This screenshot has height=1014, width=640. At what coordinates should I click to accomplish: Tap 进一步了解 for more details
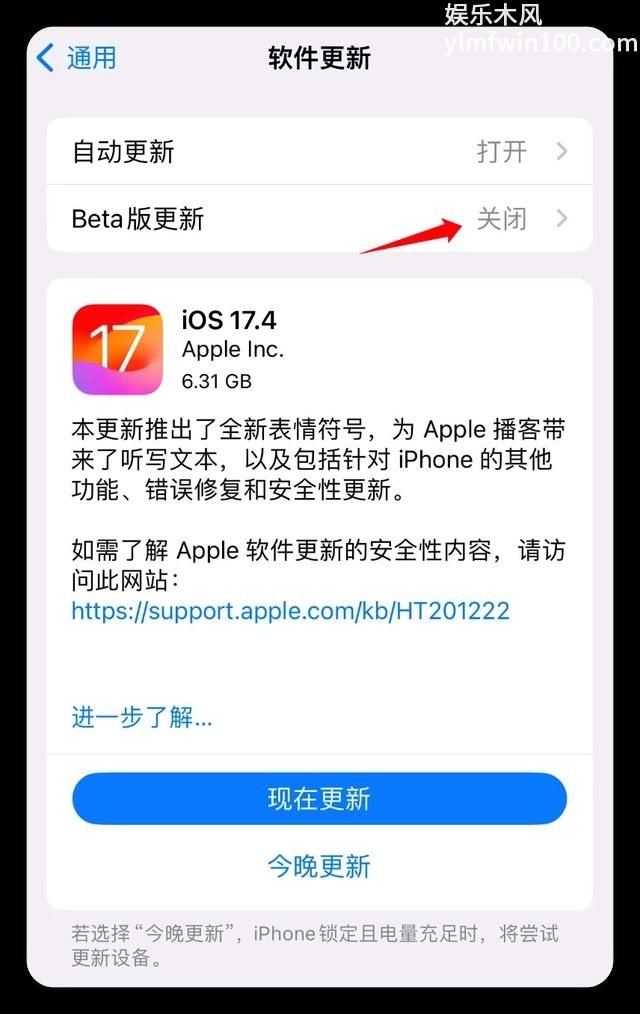pyautogui.click(x=142, y=716)
